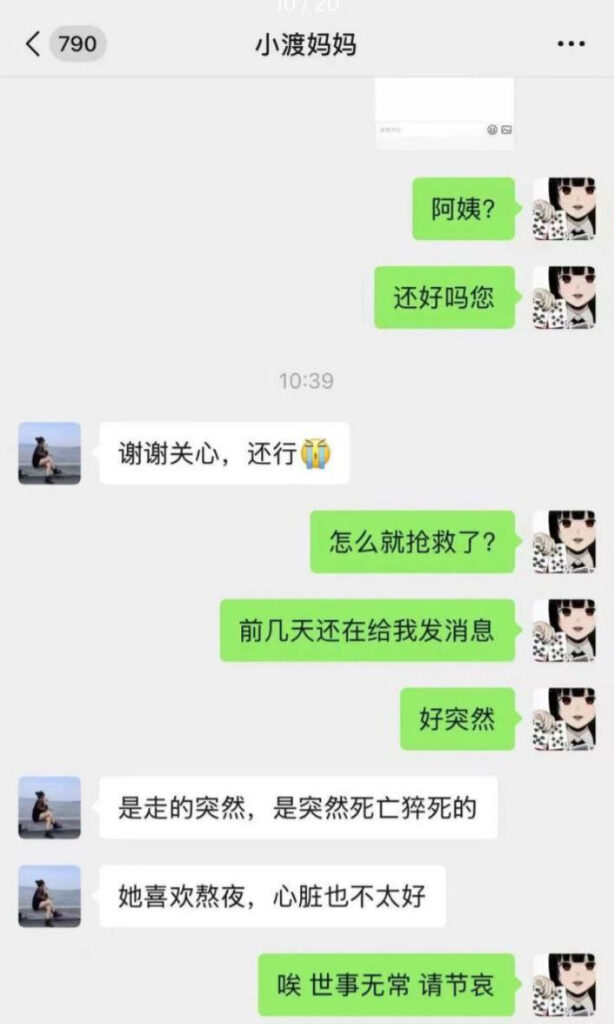The width and height of the screenshot is (614, 1024).
Task: Open my avatar beside 阿姨?
Action: click(564, 208)
